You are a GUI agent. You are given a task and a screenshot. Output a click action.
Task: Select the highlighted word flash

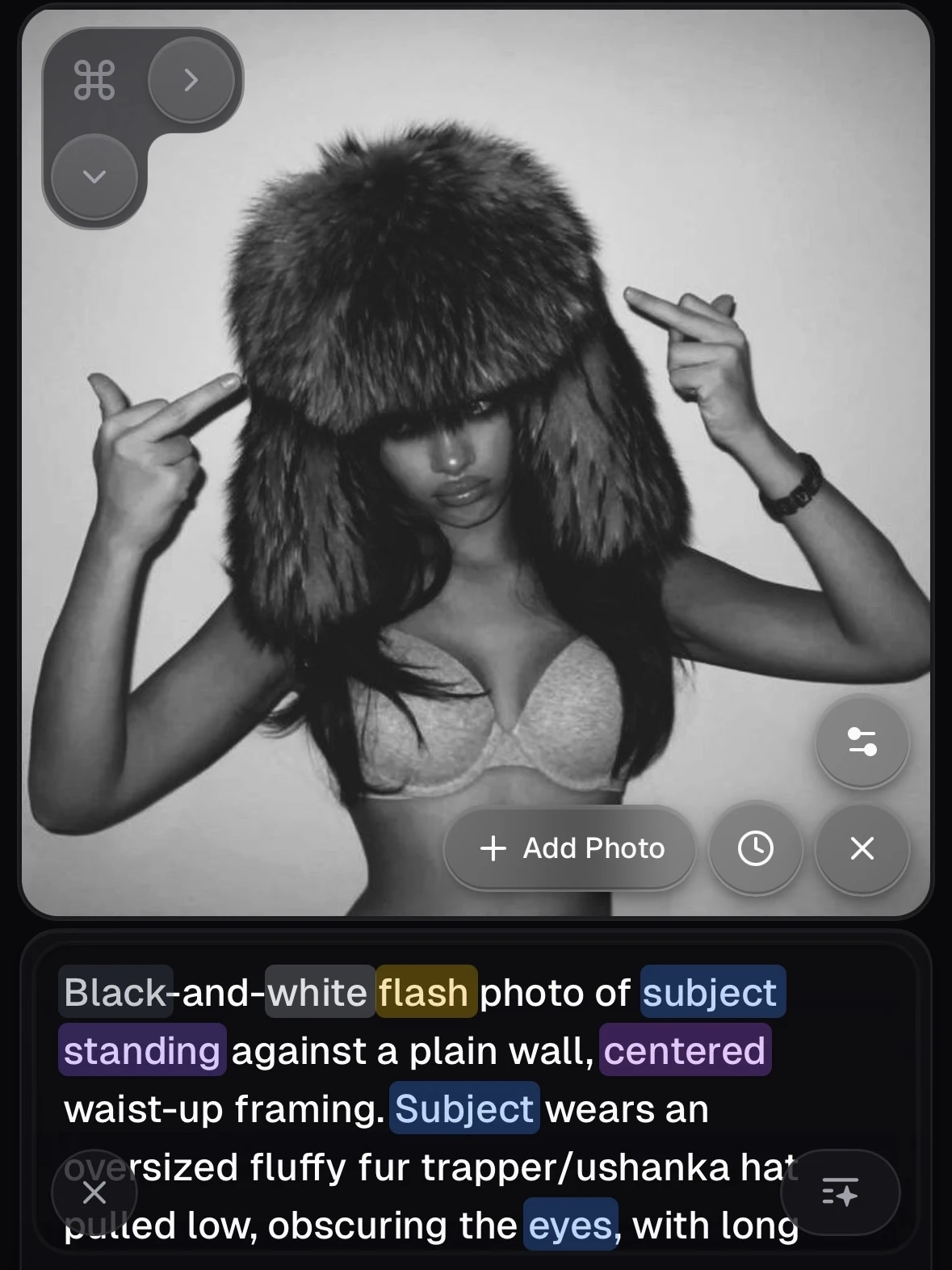coord(425,992)
